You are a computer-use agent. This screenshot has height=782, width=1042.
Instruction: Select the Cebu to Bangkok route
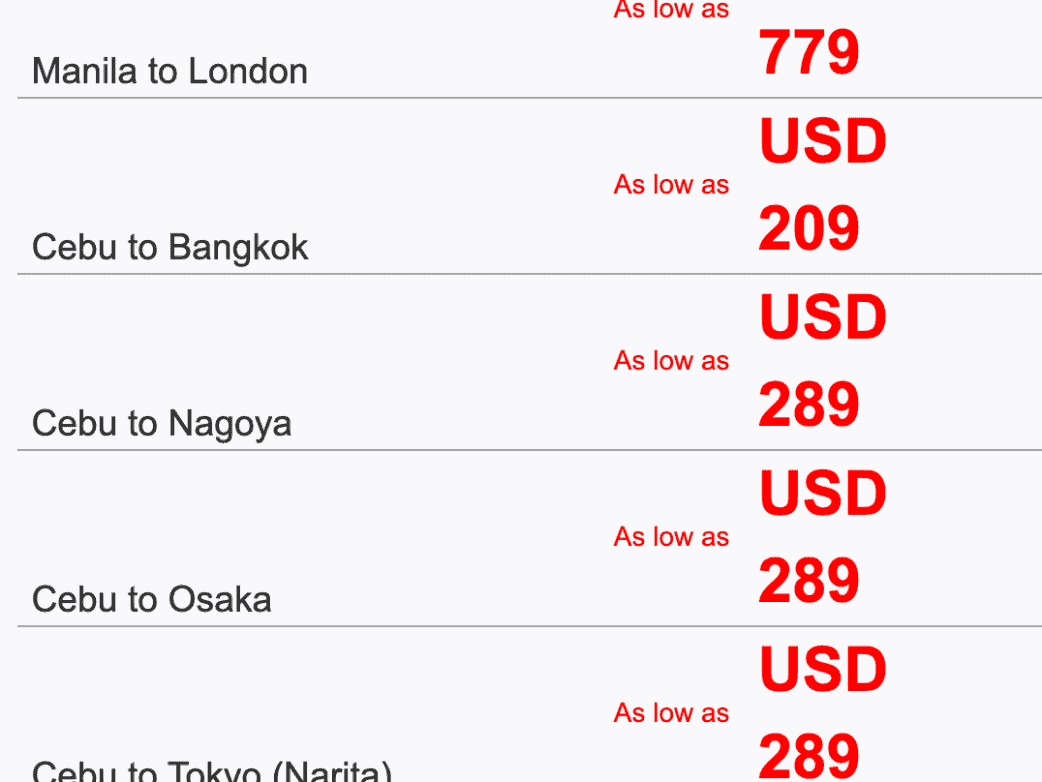tap(170, 247)
